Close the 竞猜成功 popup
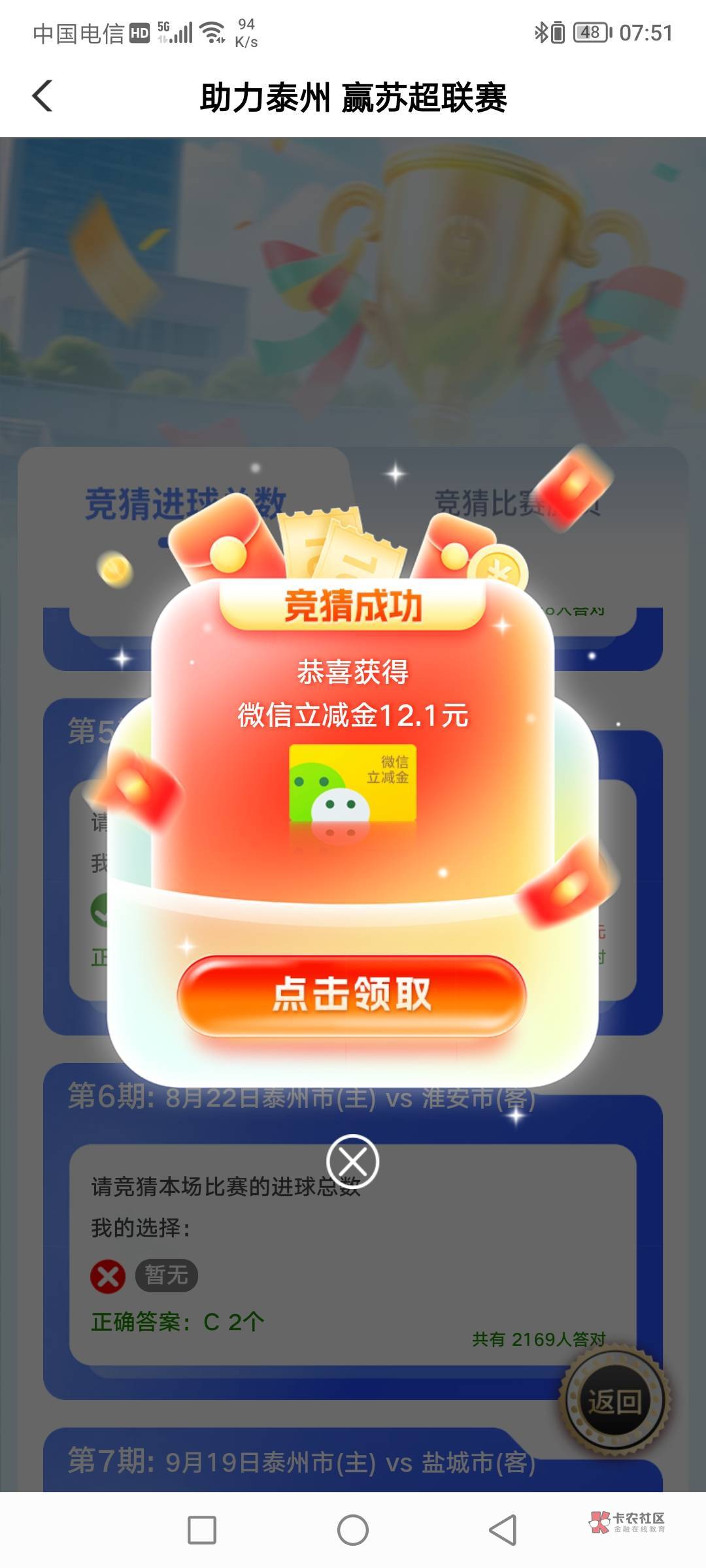This screenshot has height=1568, width=706. [x=353, y=1162]
